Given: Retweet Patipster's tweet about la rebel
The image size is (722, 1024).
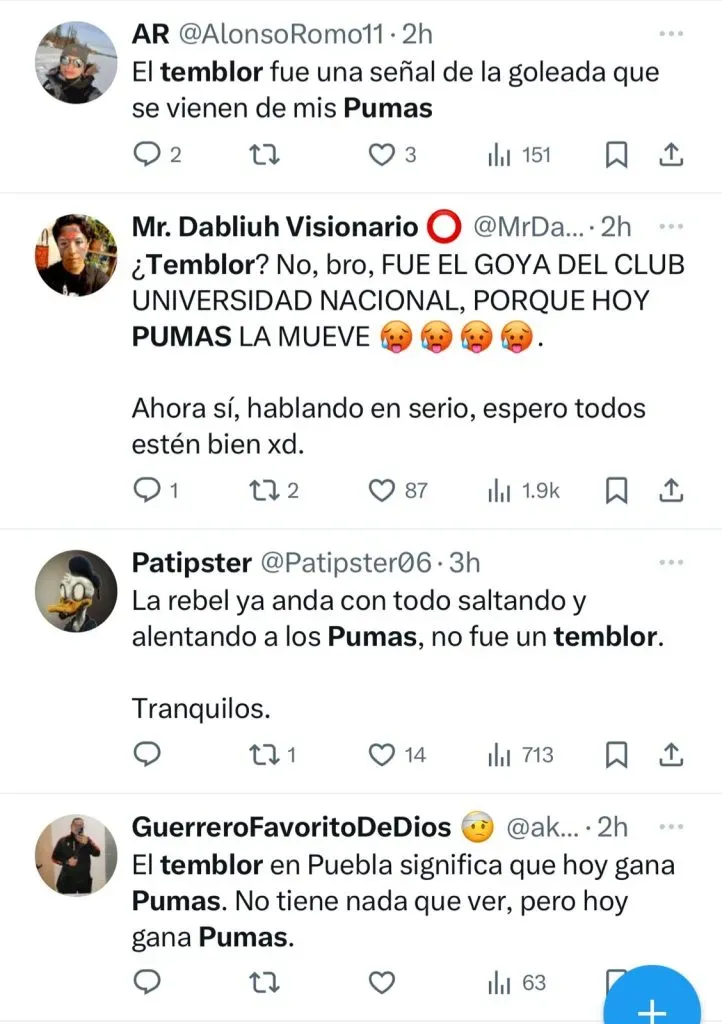Looking at the screenshot, I should tap(263, 755).
